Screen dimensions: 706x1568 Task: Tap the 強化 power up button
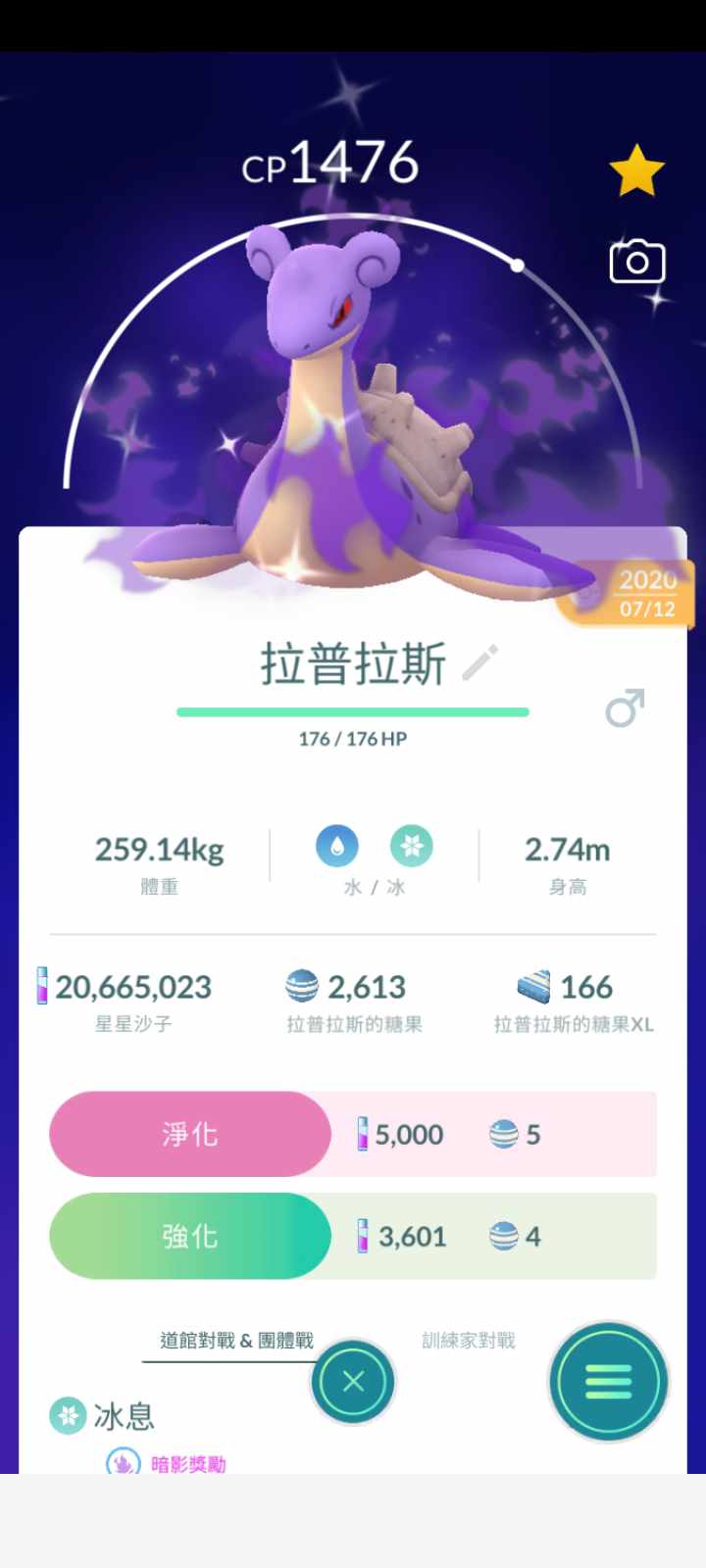tap(190, 1236)
